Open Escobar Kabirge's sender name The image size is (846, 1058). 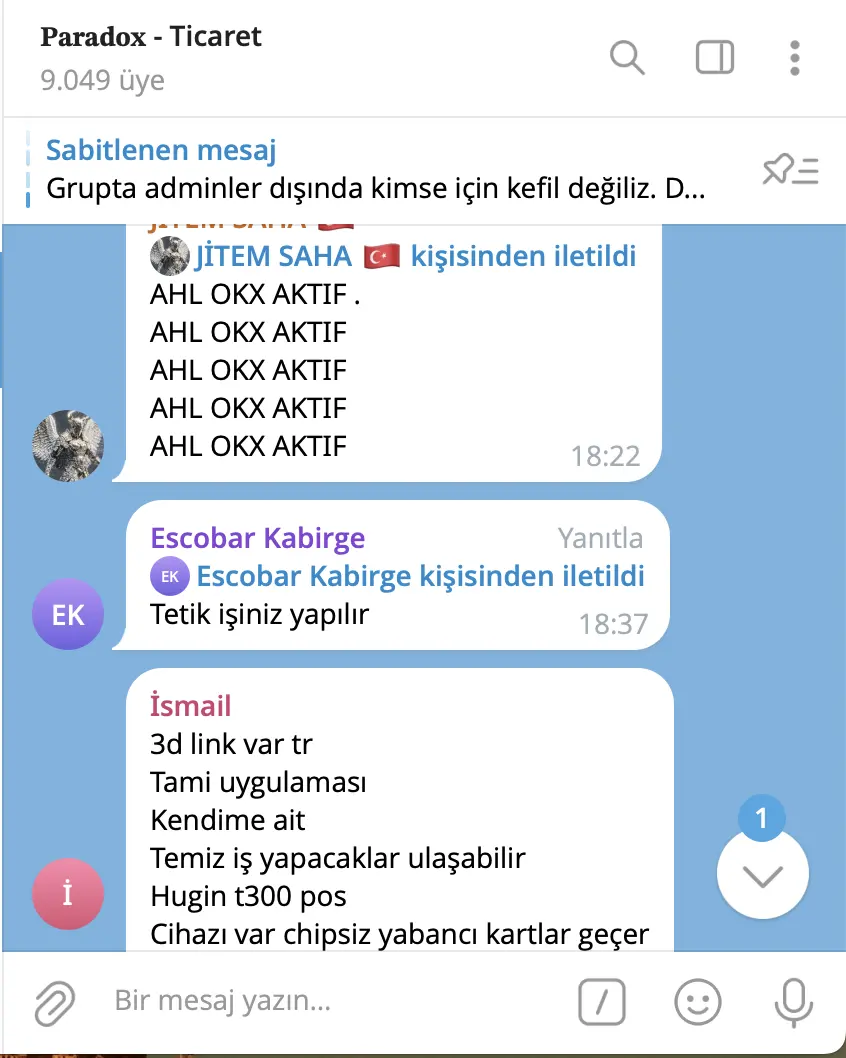pyautogui.click(x=257, y=538)
